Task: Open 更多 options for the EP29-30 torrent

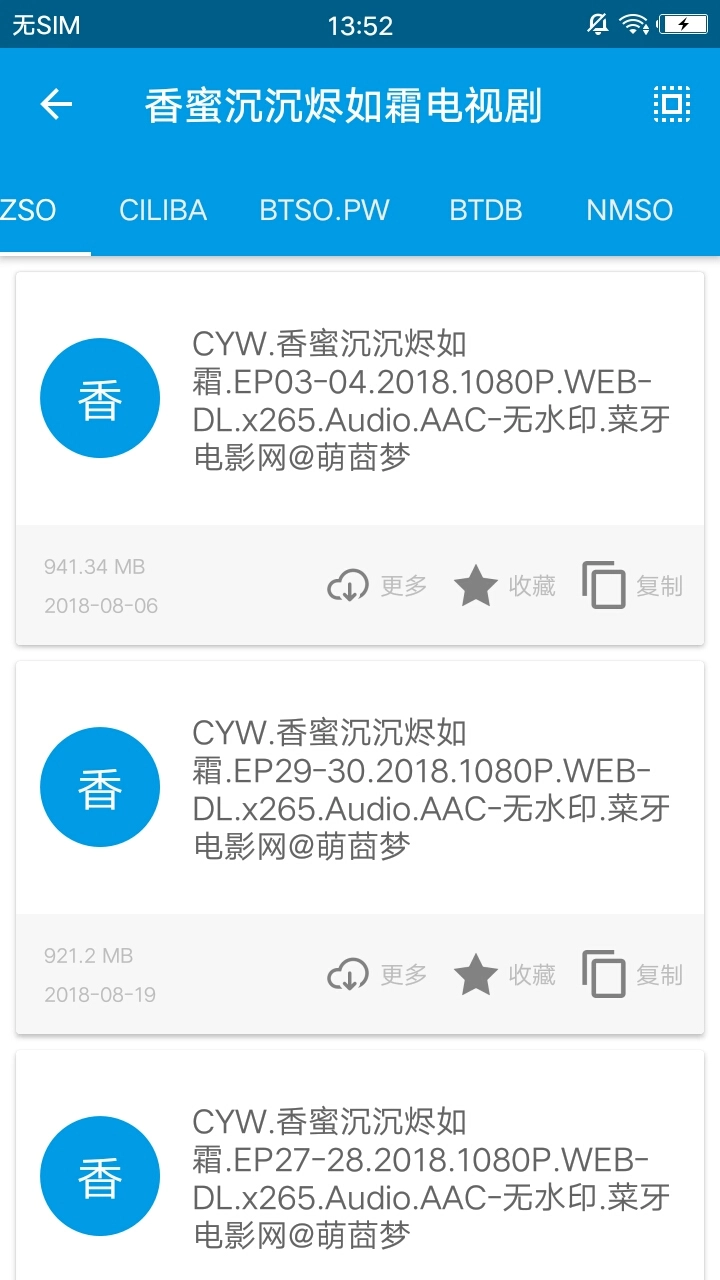Action: (404, 974)
